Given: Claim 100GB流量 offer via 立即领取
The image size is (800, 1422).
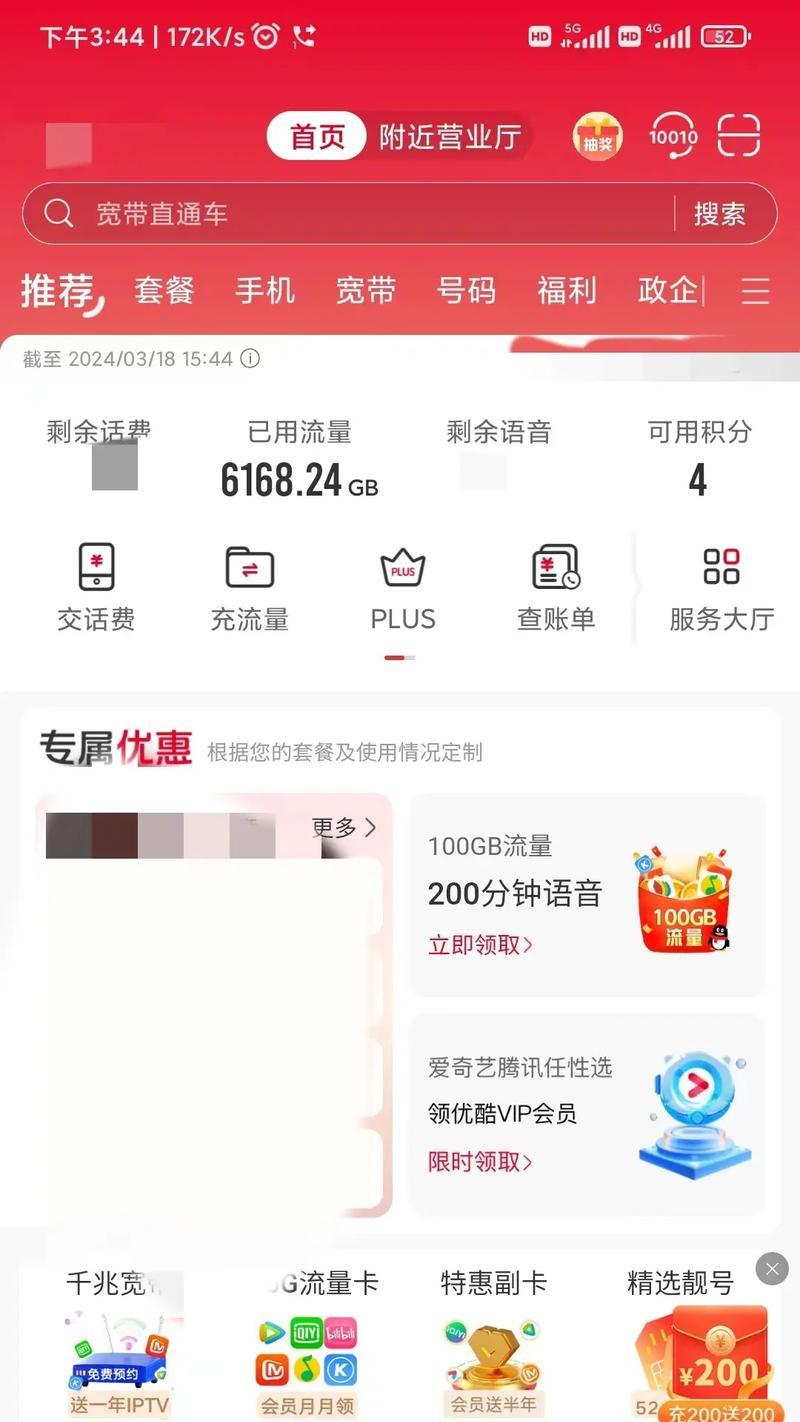Looking at the screenshot, I should point(480,944).
